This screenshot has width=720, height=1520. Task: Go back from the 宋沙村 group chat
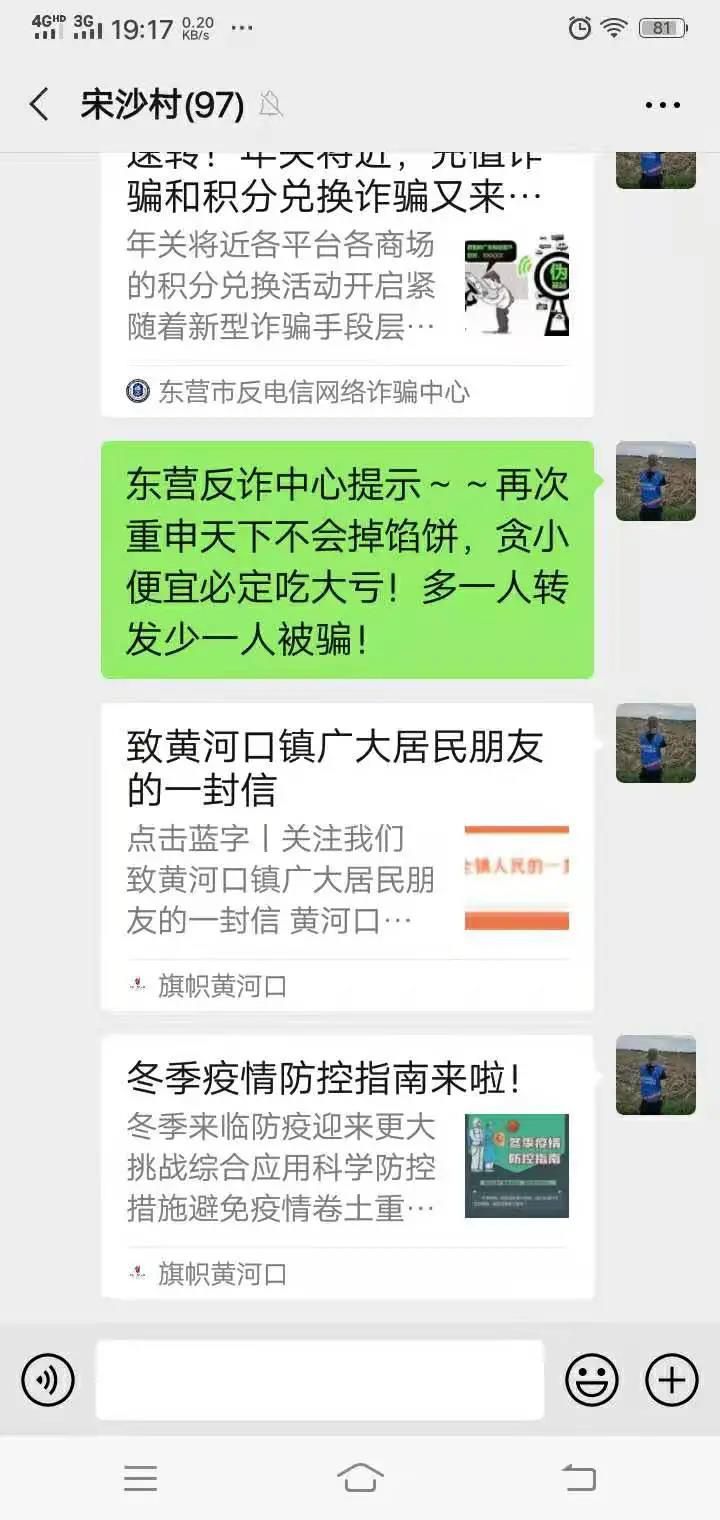(40, 104)
